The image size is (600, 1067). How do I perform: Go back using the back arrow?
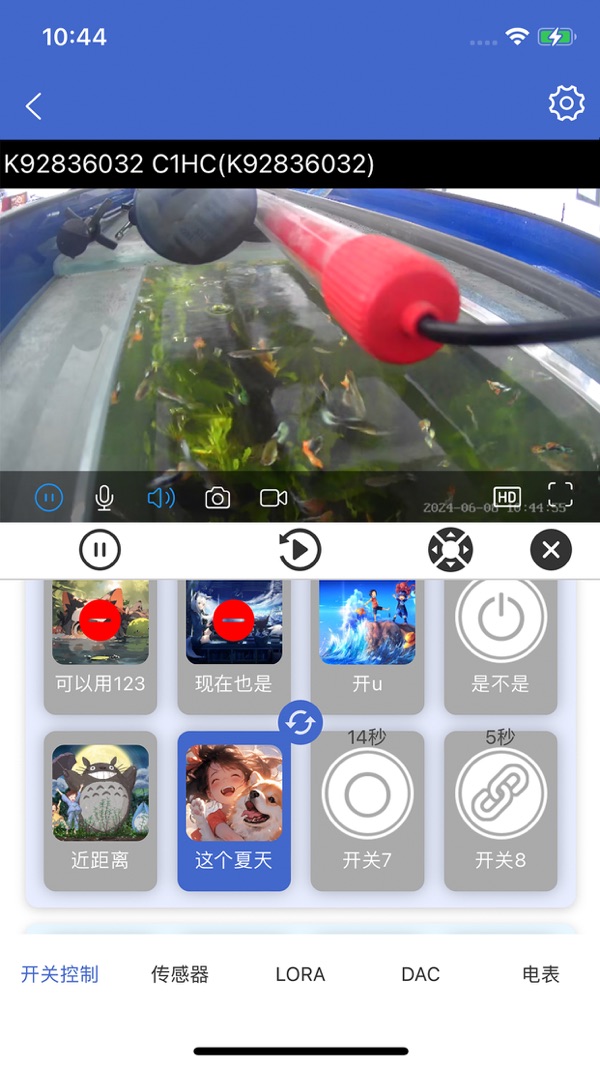[x=34, y=106]
